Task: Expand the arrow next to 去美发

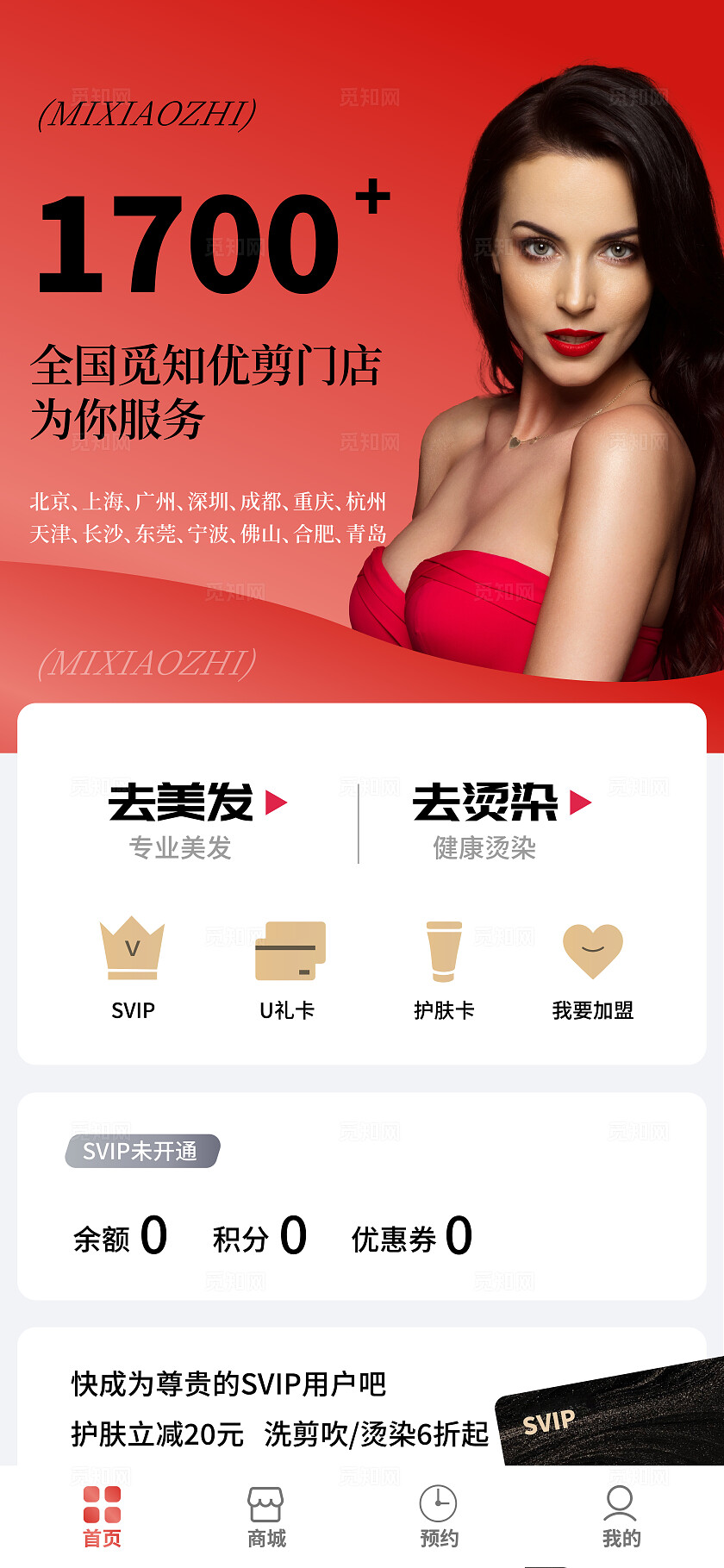Action: click(x=275, y=804)
